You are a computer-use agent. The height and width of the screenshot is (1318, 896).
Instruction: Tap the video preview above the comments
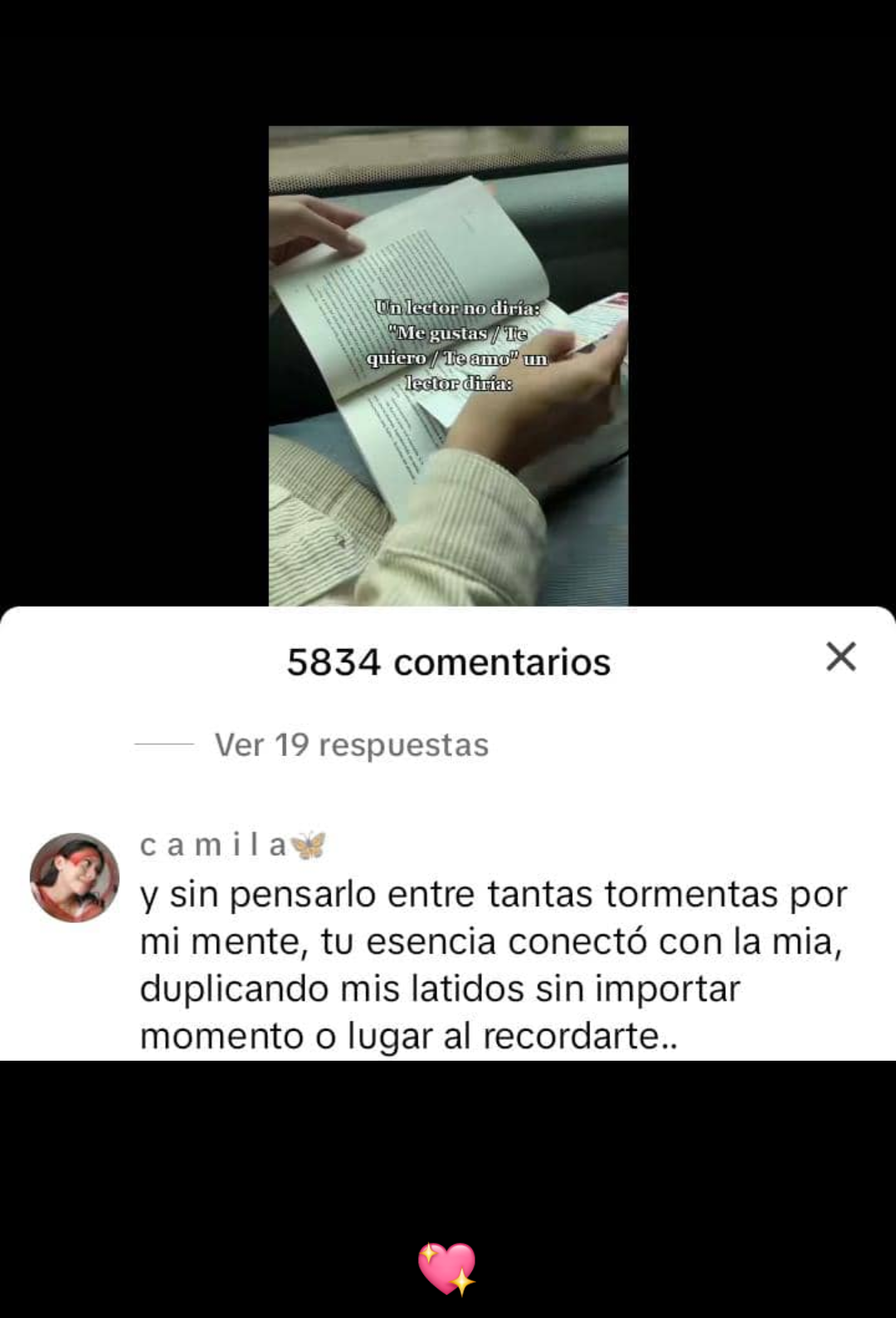448,365
